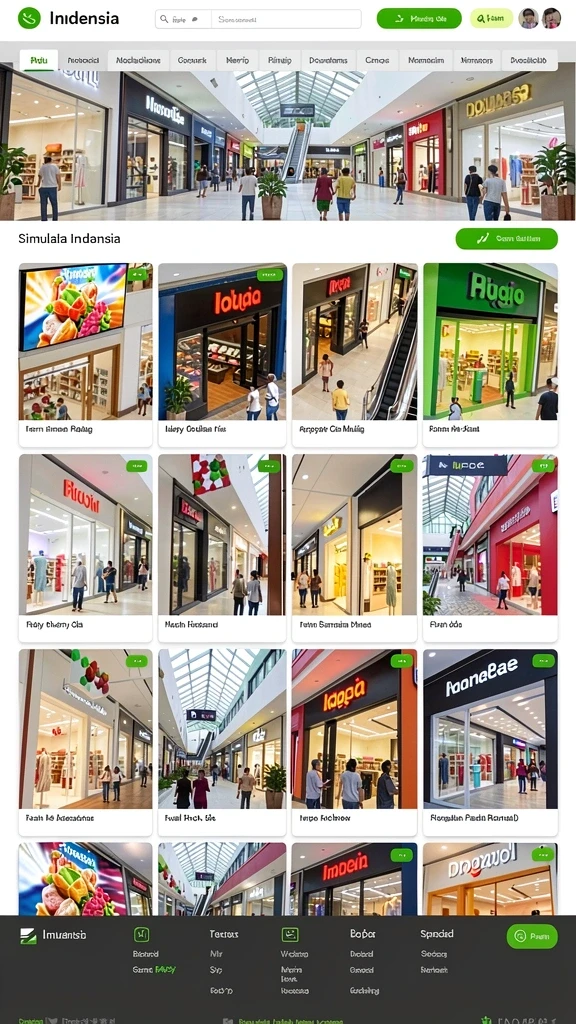Tap the light green pill button near the avatars
576x1024 pixels.
point(491,18)
